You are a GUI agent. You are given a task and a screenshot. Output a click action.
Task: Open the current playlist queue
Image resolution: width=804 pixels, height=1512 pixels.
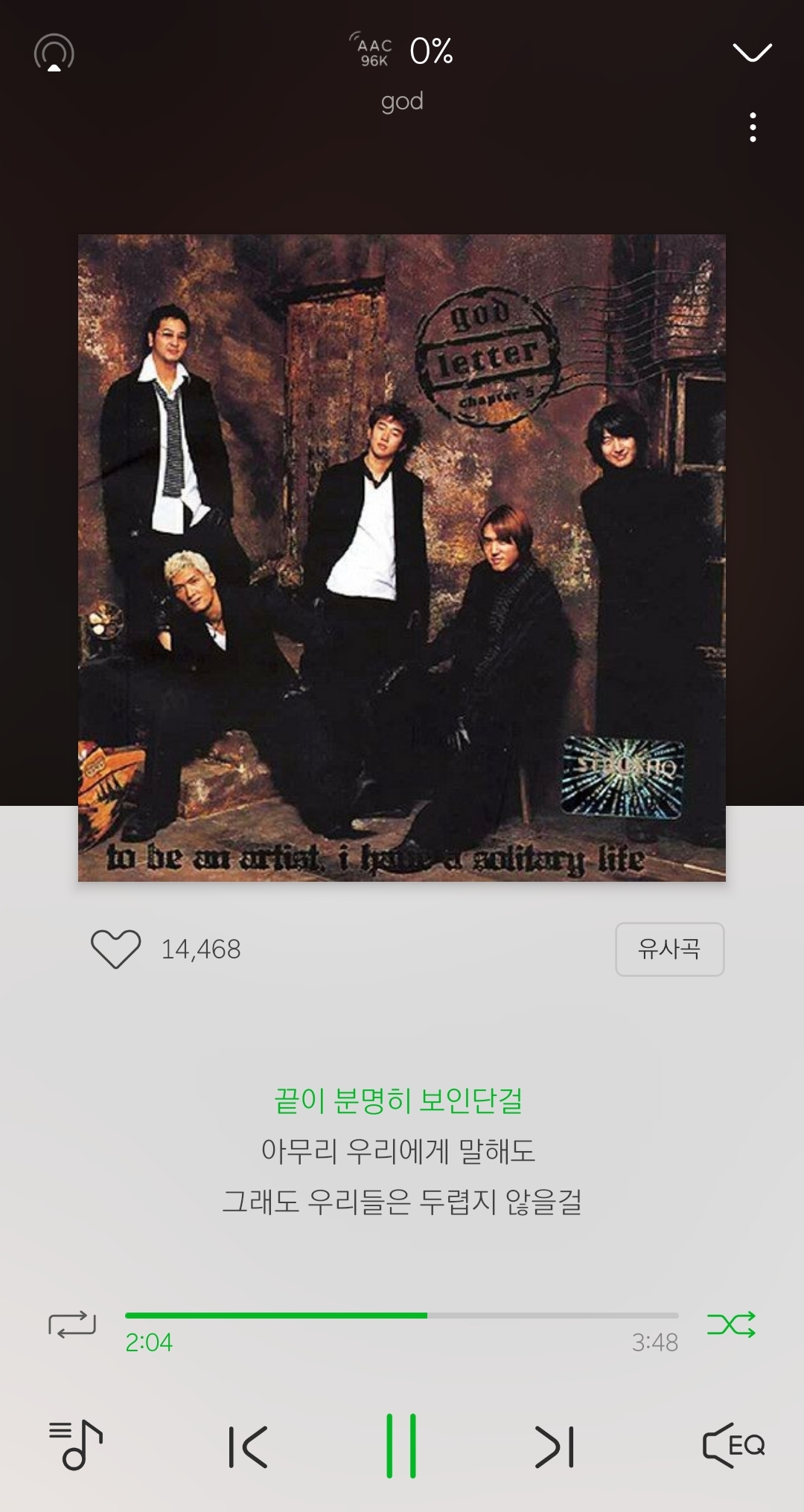coord(75,1446)
